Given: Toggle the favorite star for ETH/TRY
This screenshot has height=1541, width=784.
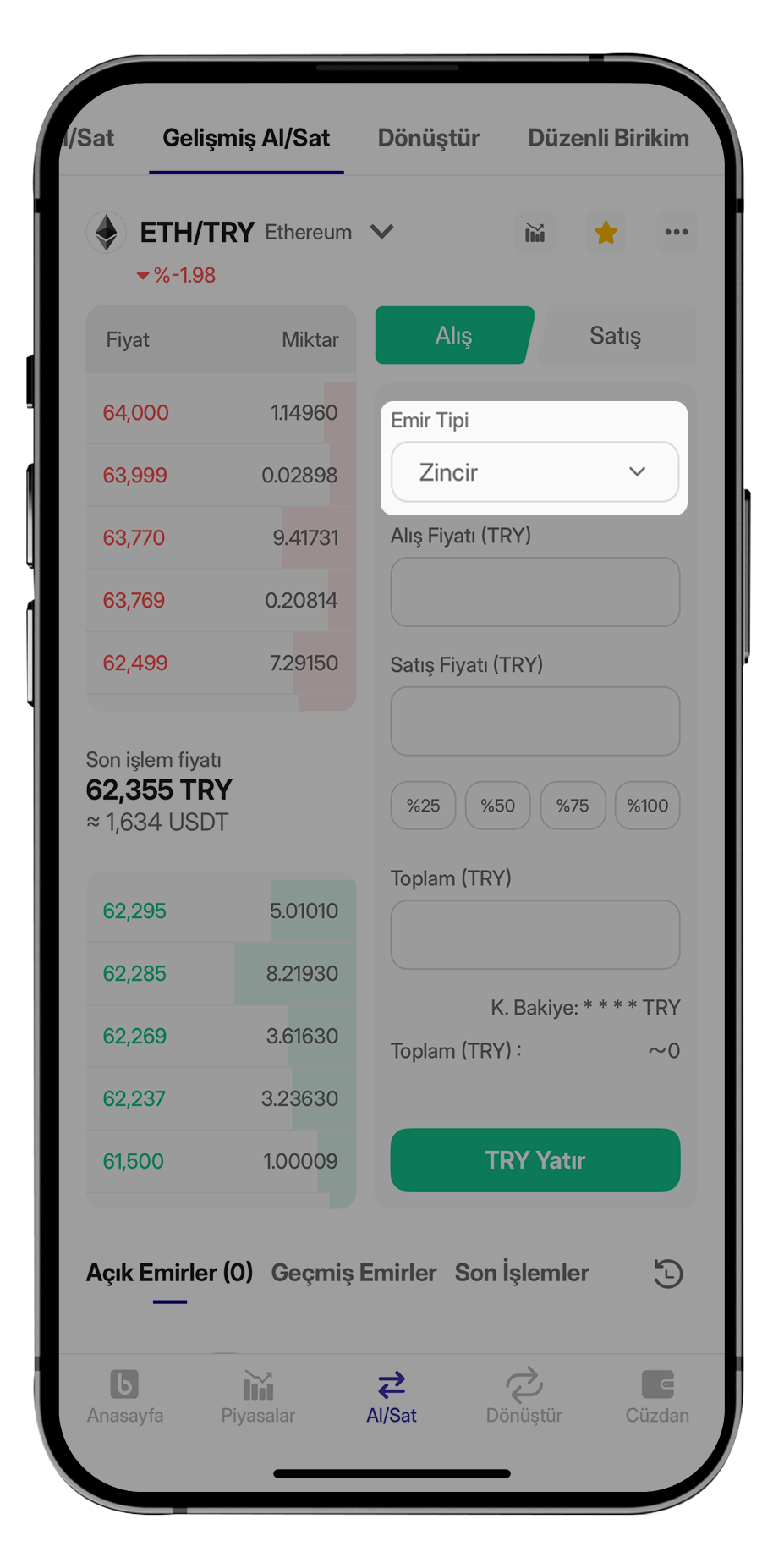Looking at the screenshot, I should 606,232.
